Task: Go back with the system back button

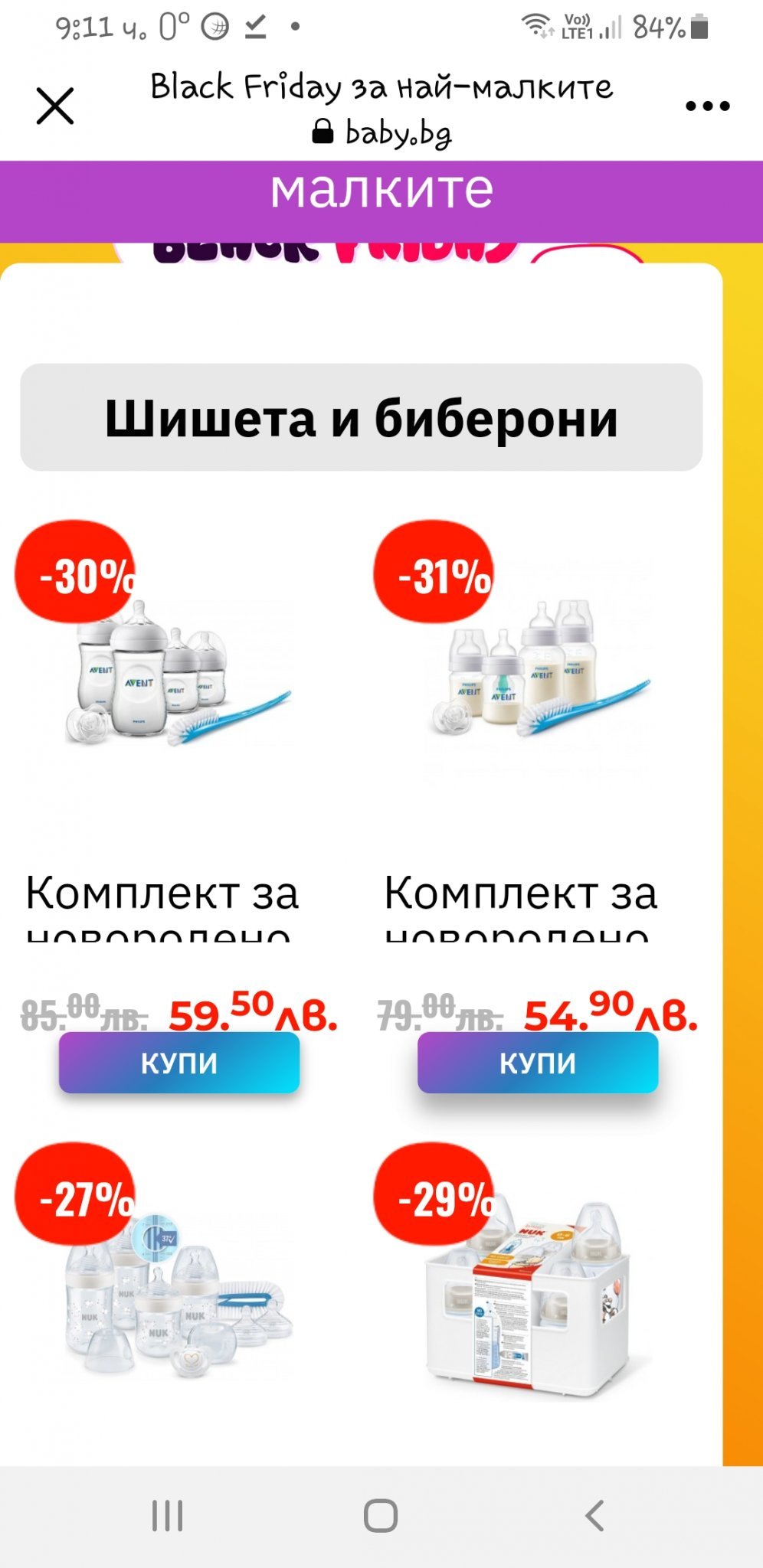Action: 594,1515
